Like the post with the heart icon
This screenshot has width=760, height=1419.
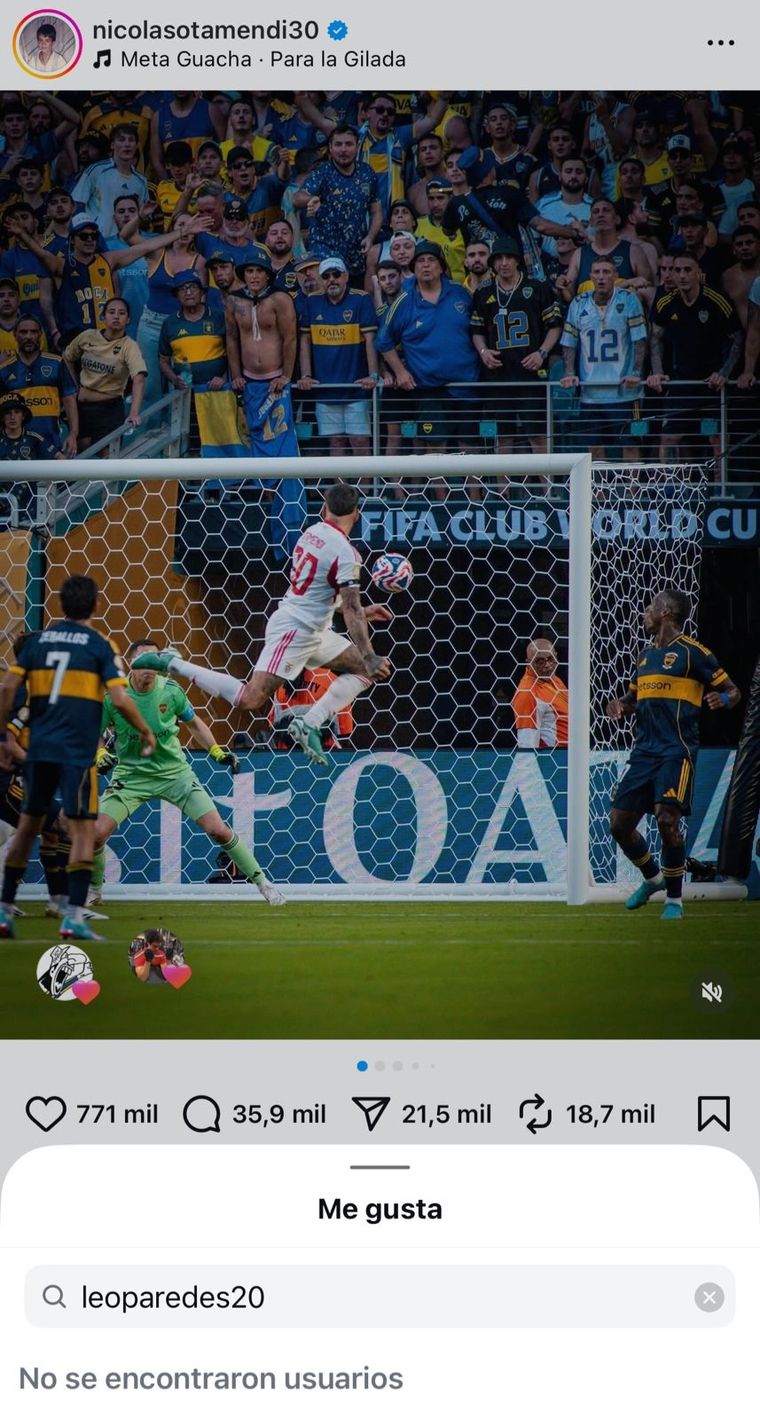coord(45,1114)
